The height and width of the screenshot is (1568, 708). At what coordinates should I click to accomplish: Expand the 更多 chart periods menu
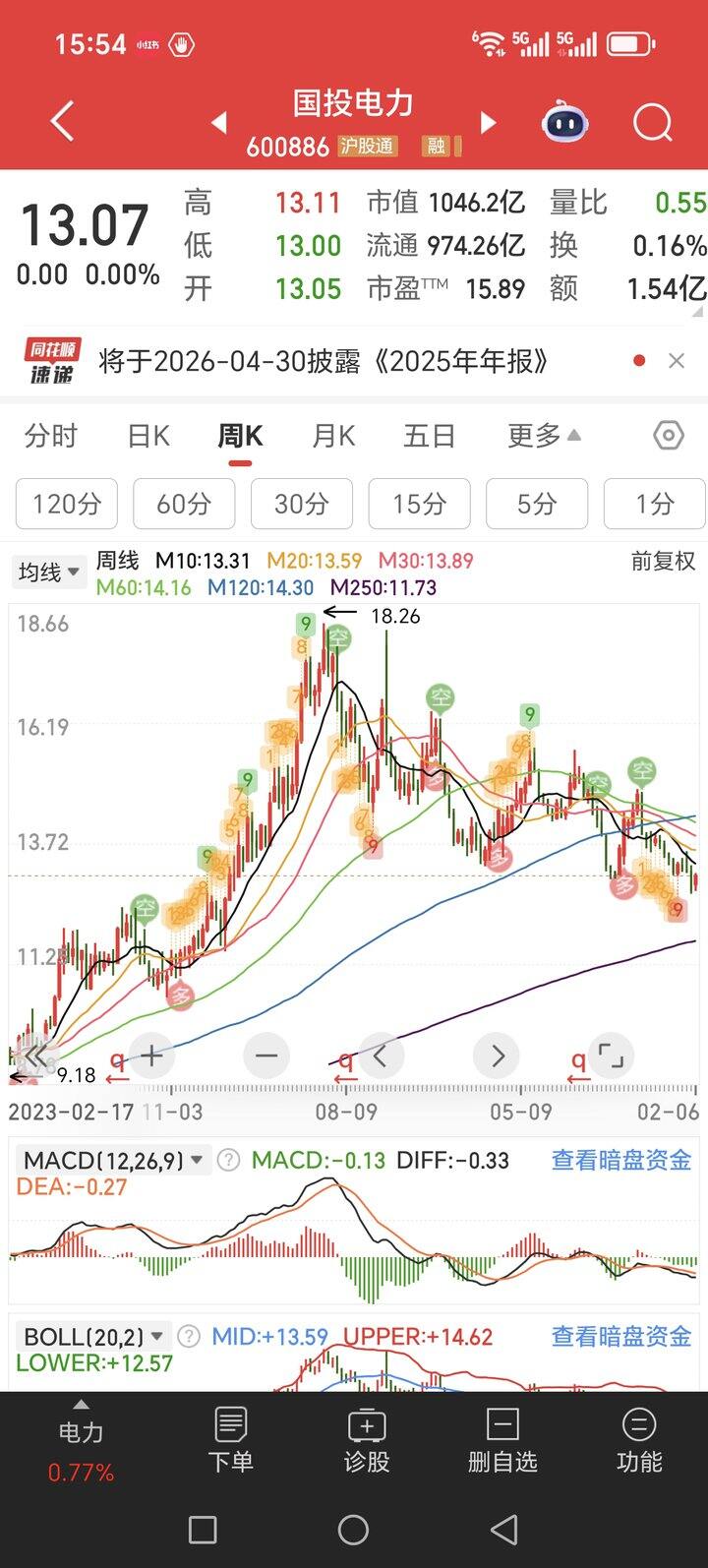544,436
